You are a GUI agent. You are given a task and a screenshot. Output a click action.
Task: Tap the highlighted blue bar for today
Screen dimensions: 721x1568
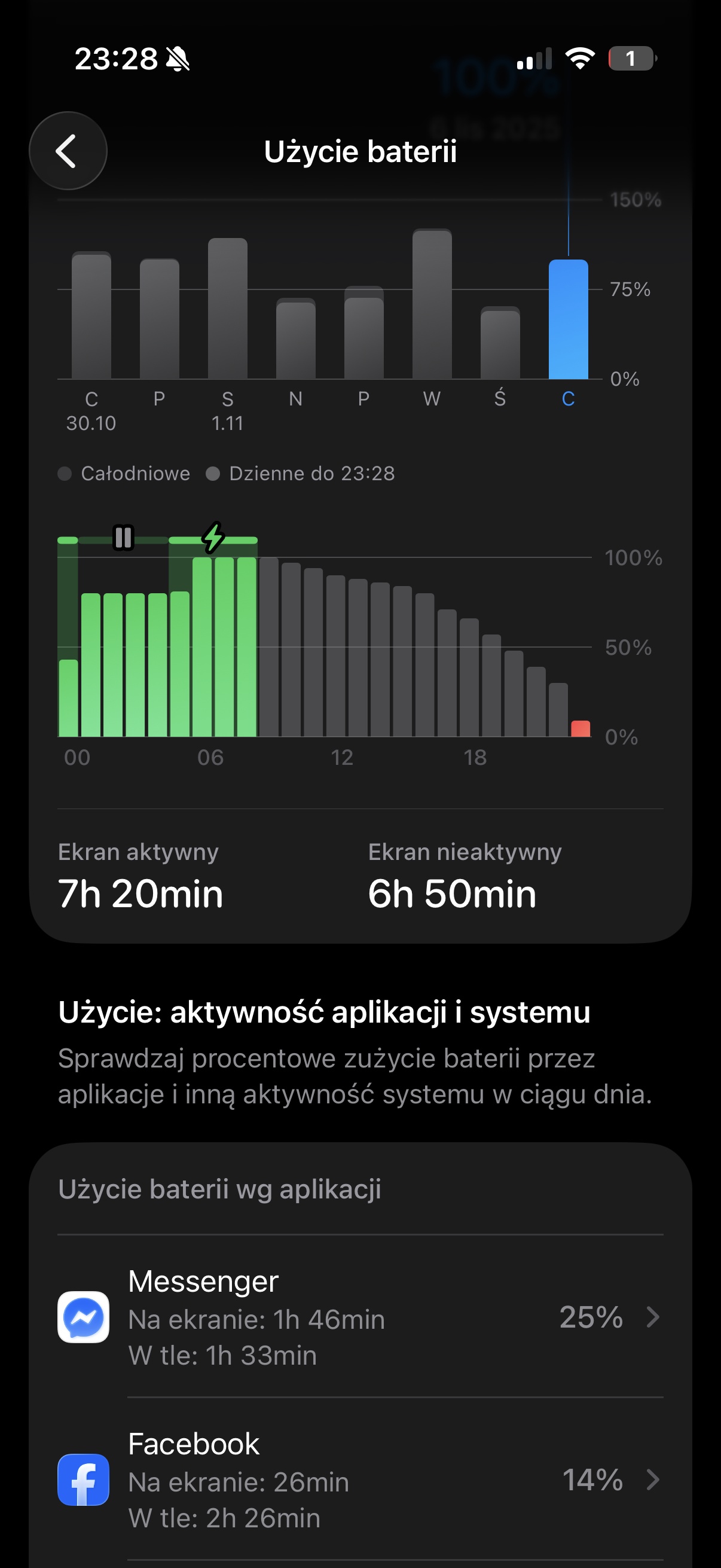(x=569, y=319)
